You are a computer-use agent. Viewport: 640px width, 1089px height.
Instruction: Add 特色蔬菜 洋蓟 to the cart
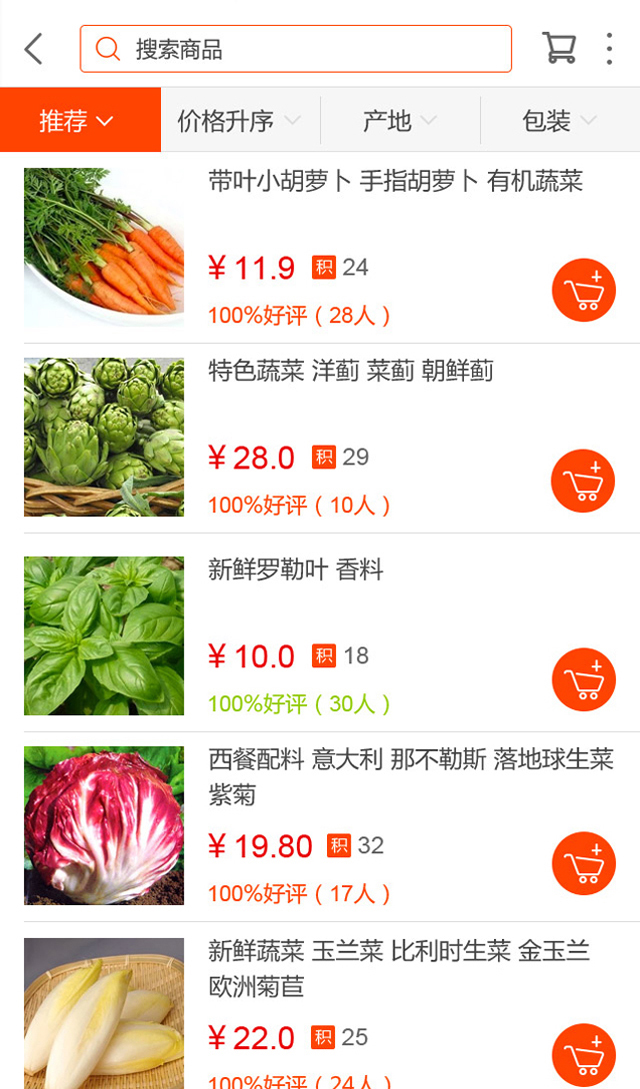pyautogui.click(x=583, y=481)
